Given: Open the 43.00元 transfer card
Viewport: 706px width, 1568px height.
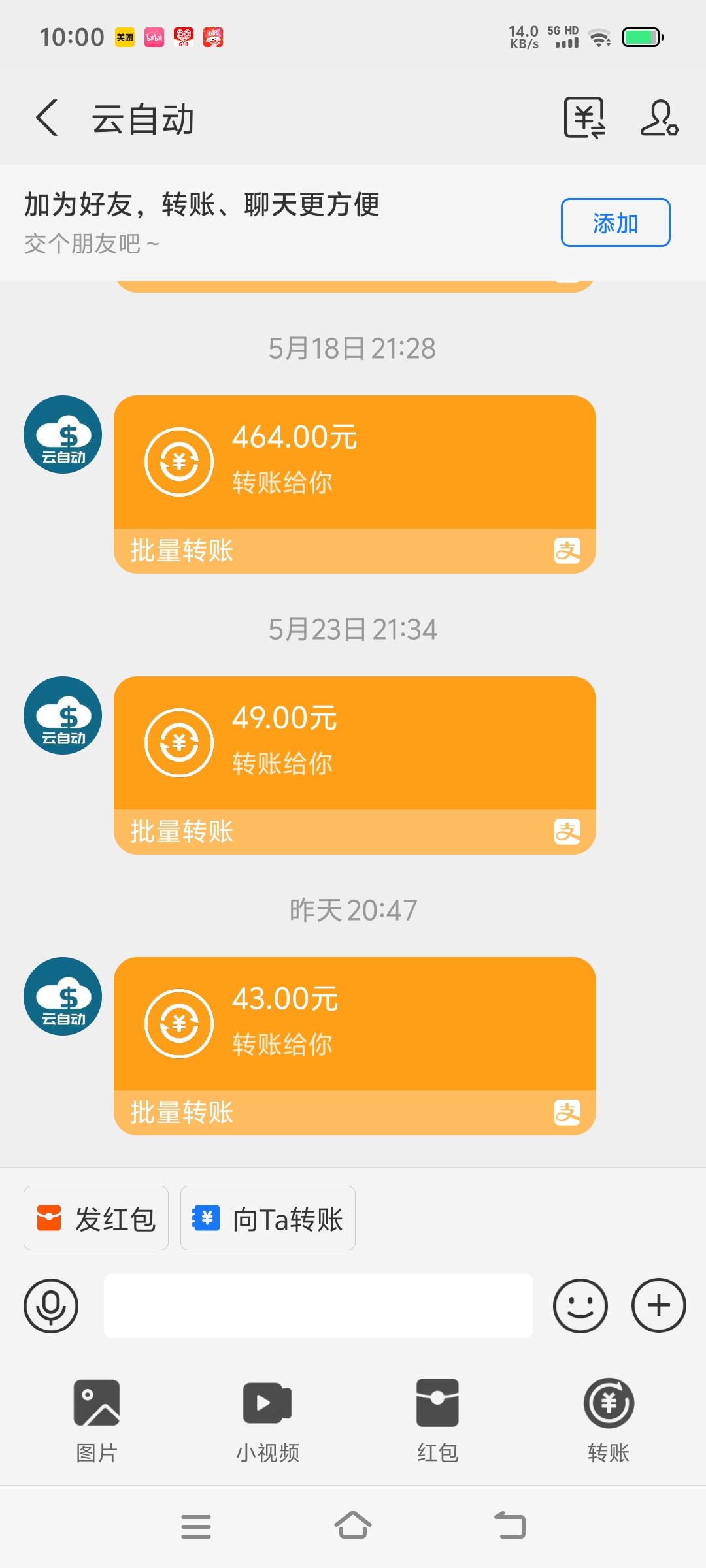Looking at the screenshot, I should pyautogui.click(x=354, y=1046).
